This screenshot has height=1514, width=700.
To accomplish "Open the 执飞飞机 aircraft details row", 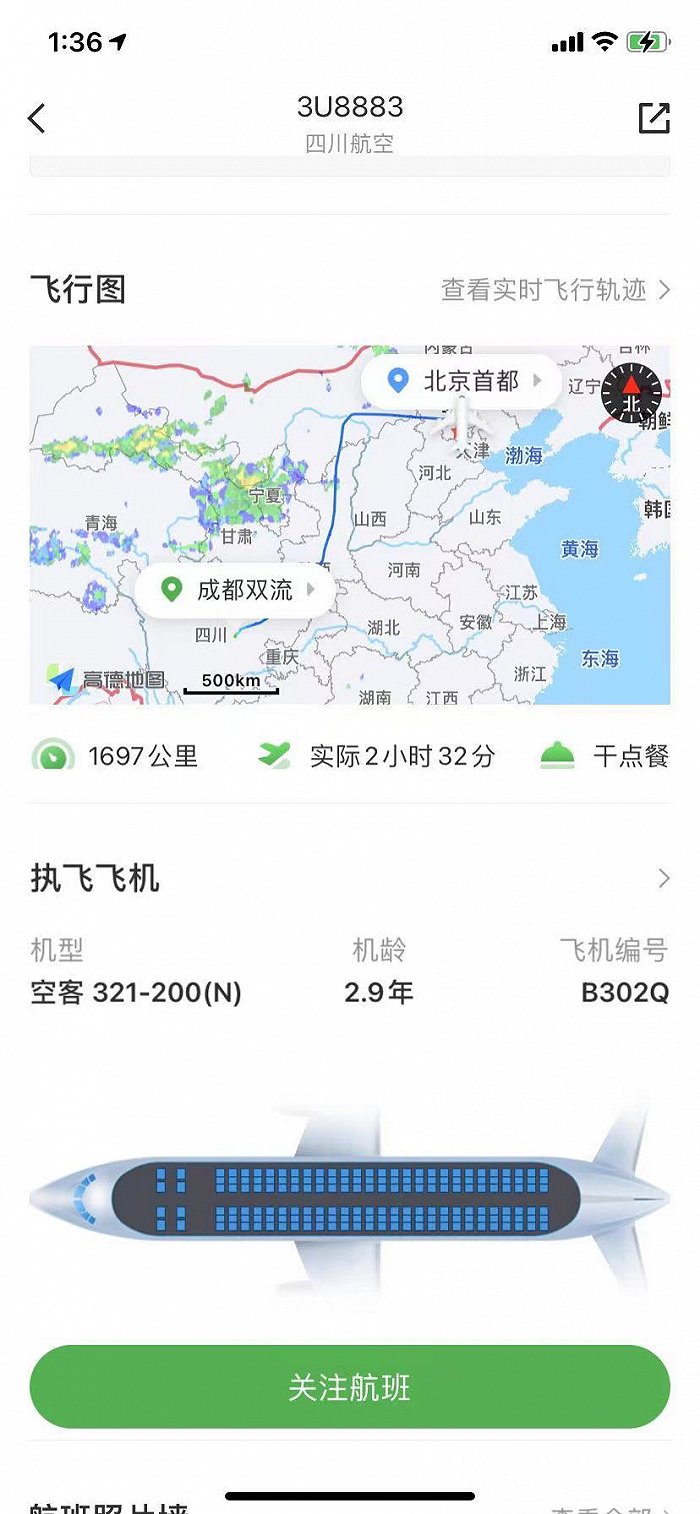I will pyautogui.click(x=350, y=879).
